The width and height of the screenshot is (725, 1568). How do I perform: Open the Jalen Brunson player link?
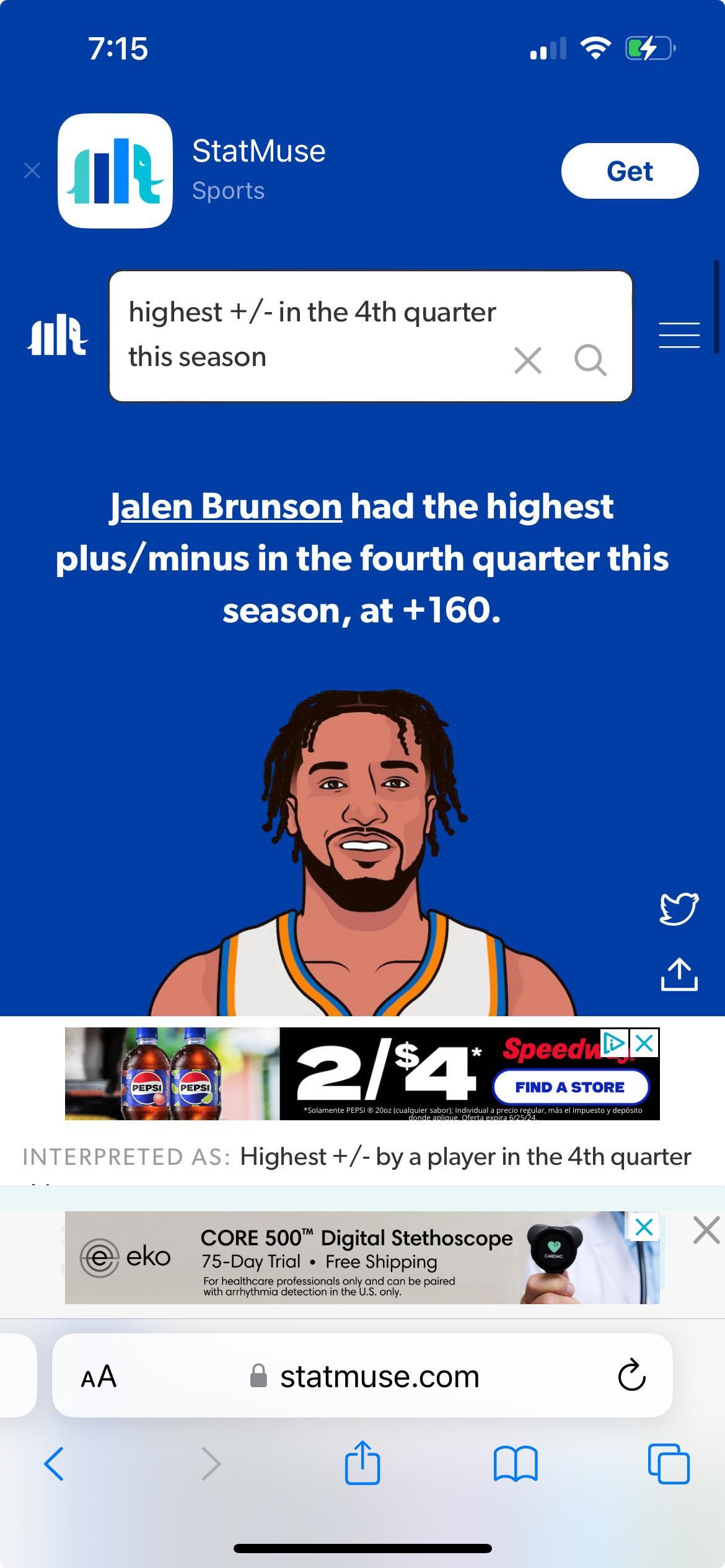(x=226, y=506)
